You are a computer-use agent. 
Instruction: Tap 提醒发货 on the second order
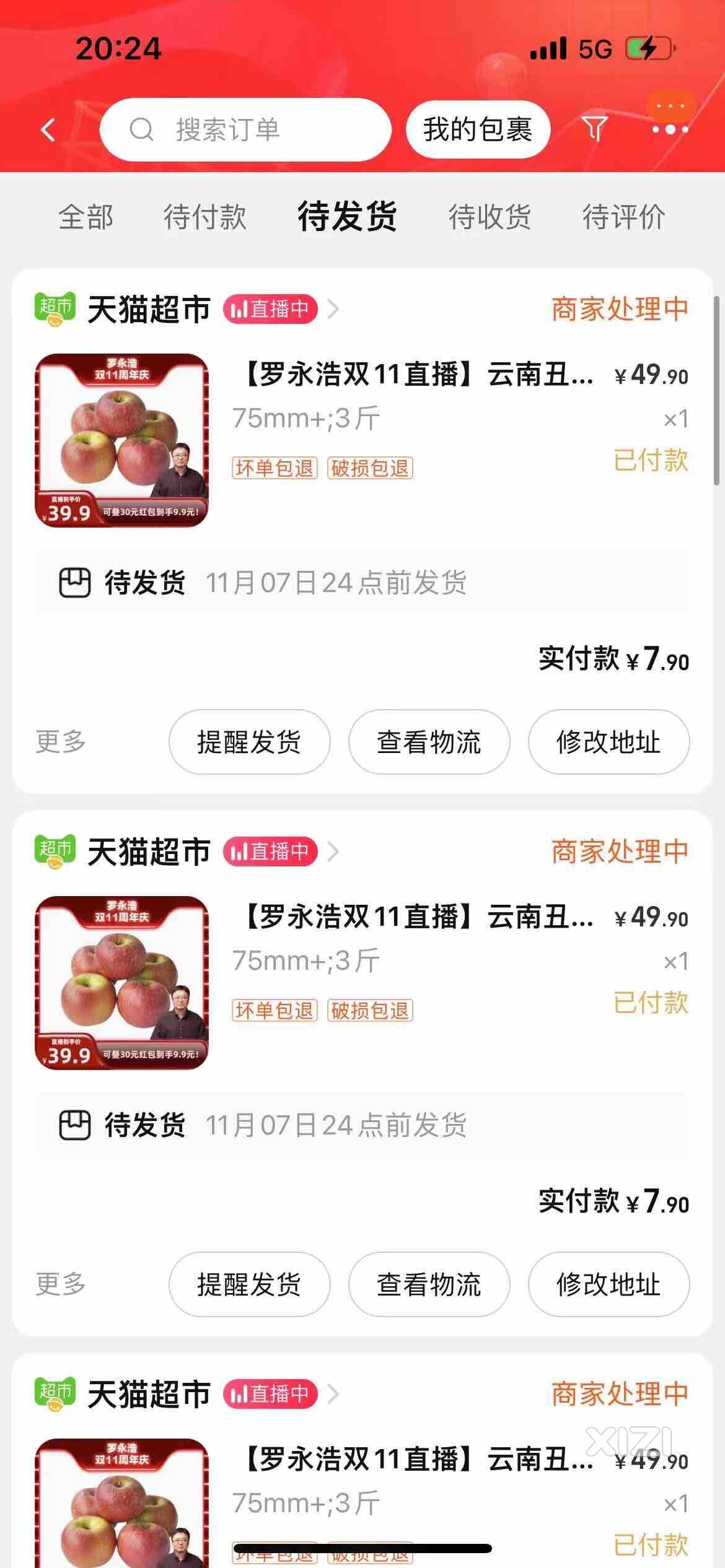tap(249, 1284)
